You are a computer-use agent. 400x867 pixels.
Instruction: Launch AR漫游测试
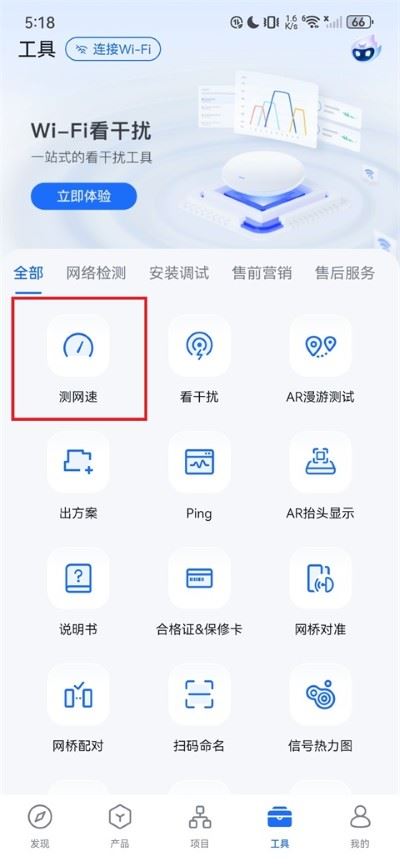(320, 358)
